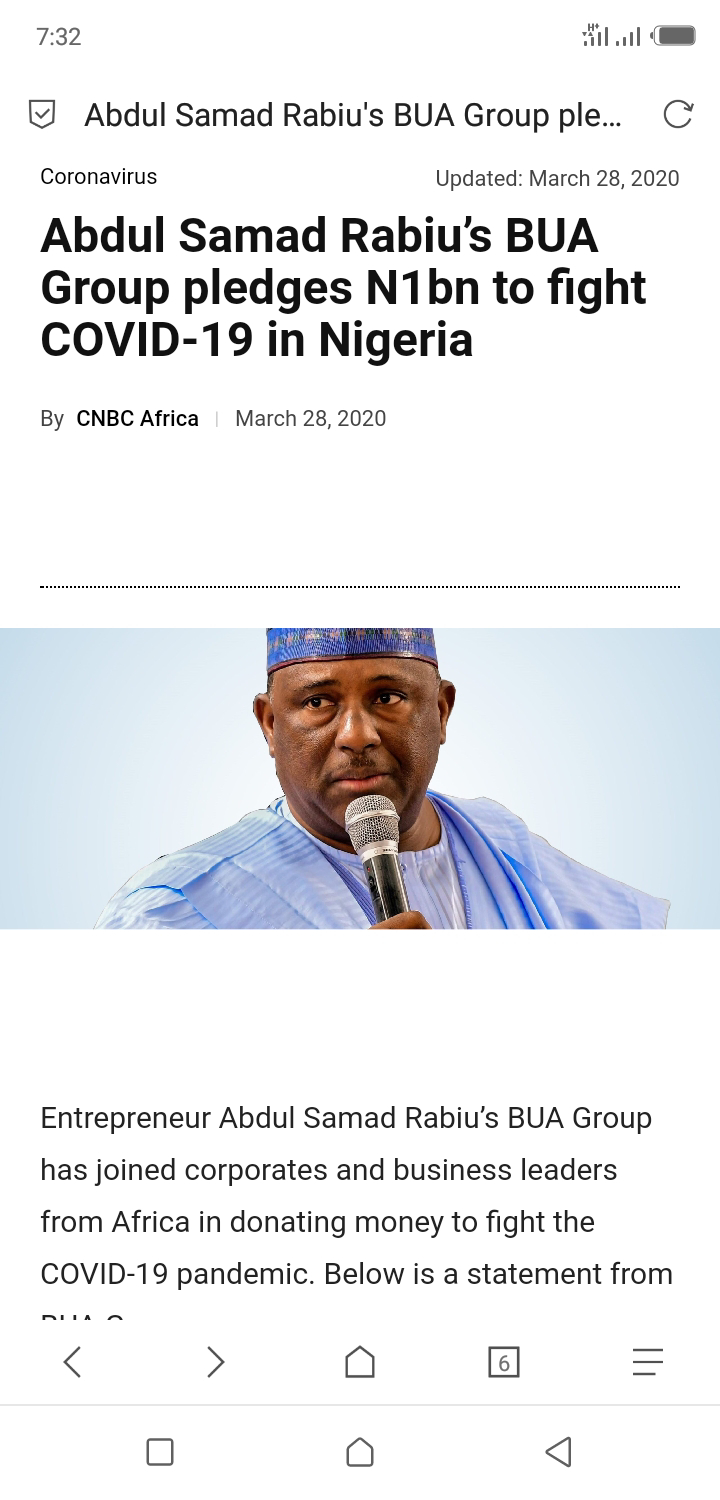This screenshot has height=1500, width=720.
Task: Open the tab switcher showing 6 tabs
Action: (x=503, y=1362)
